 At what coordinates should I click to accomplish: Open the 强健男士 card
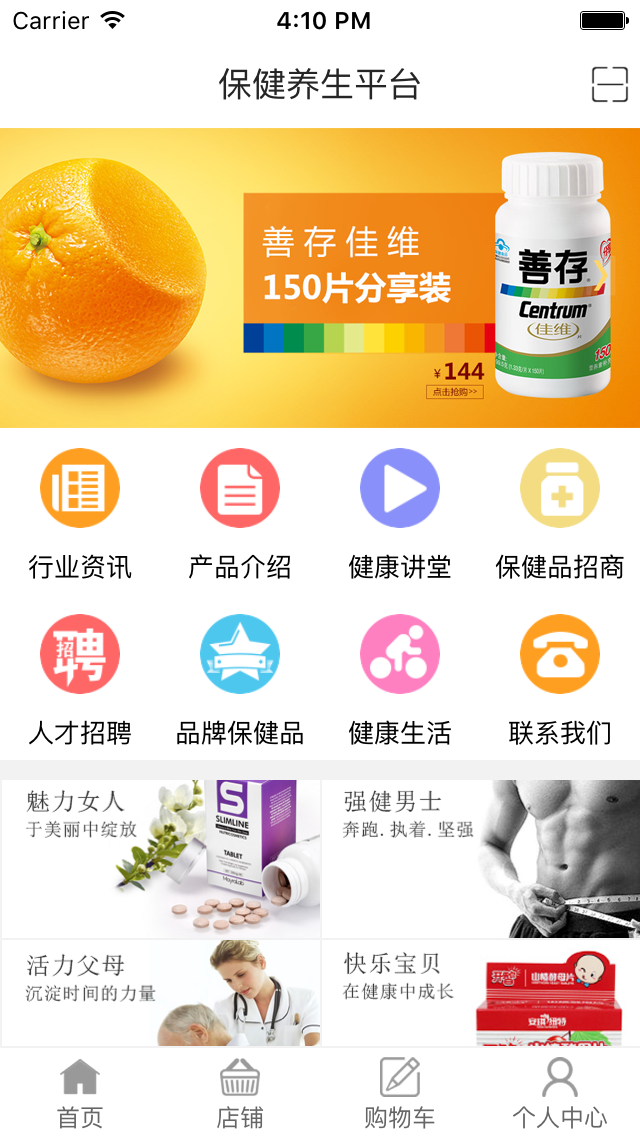[x=481, y=859]
